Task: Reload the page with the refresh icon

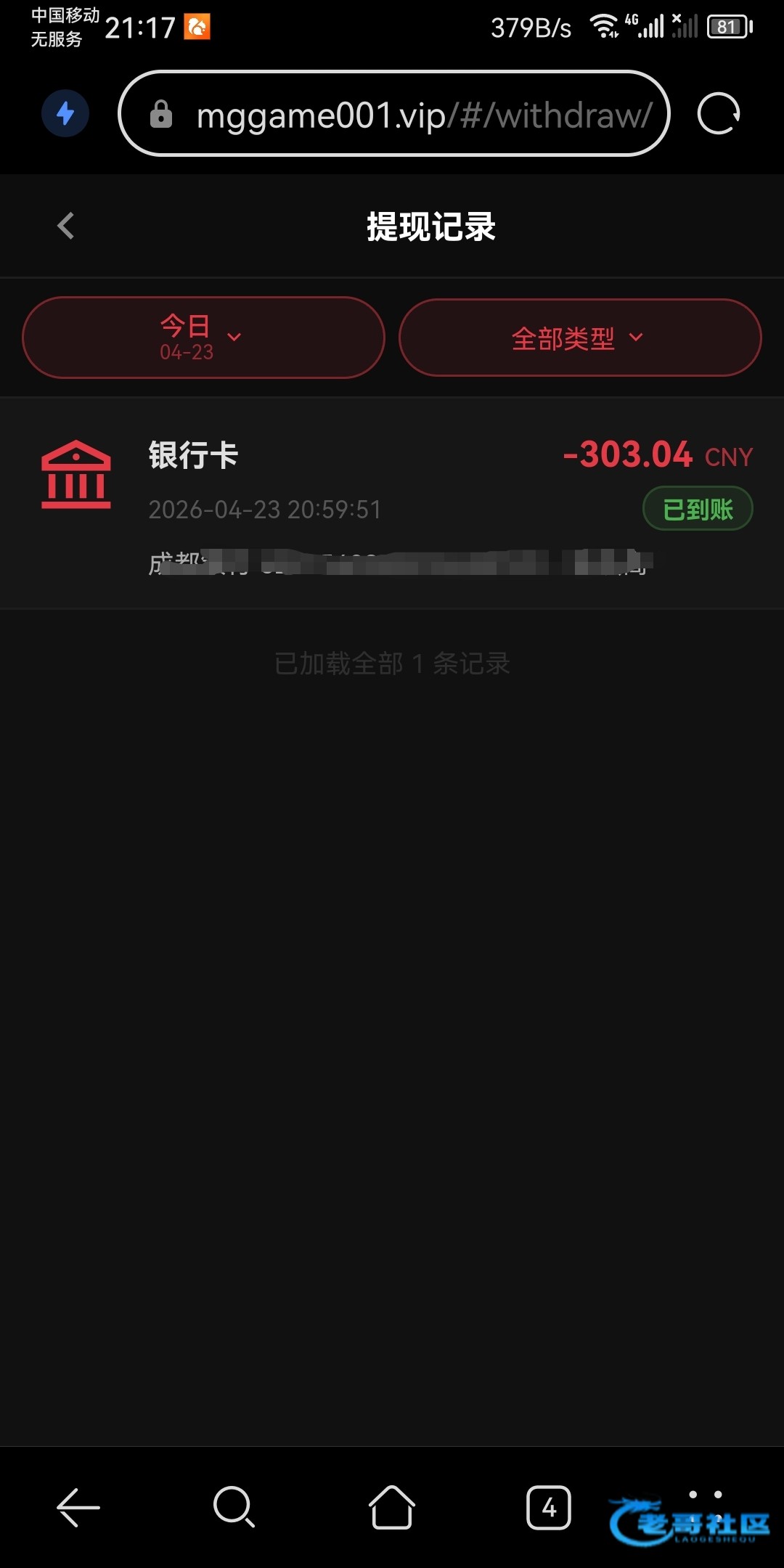Action: (719, 114)
